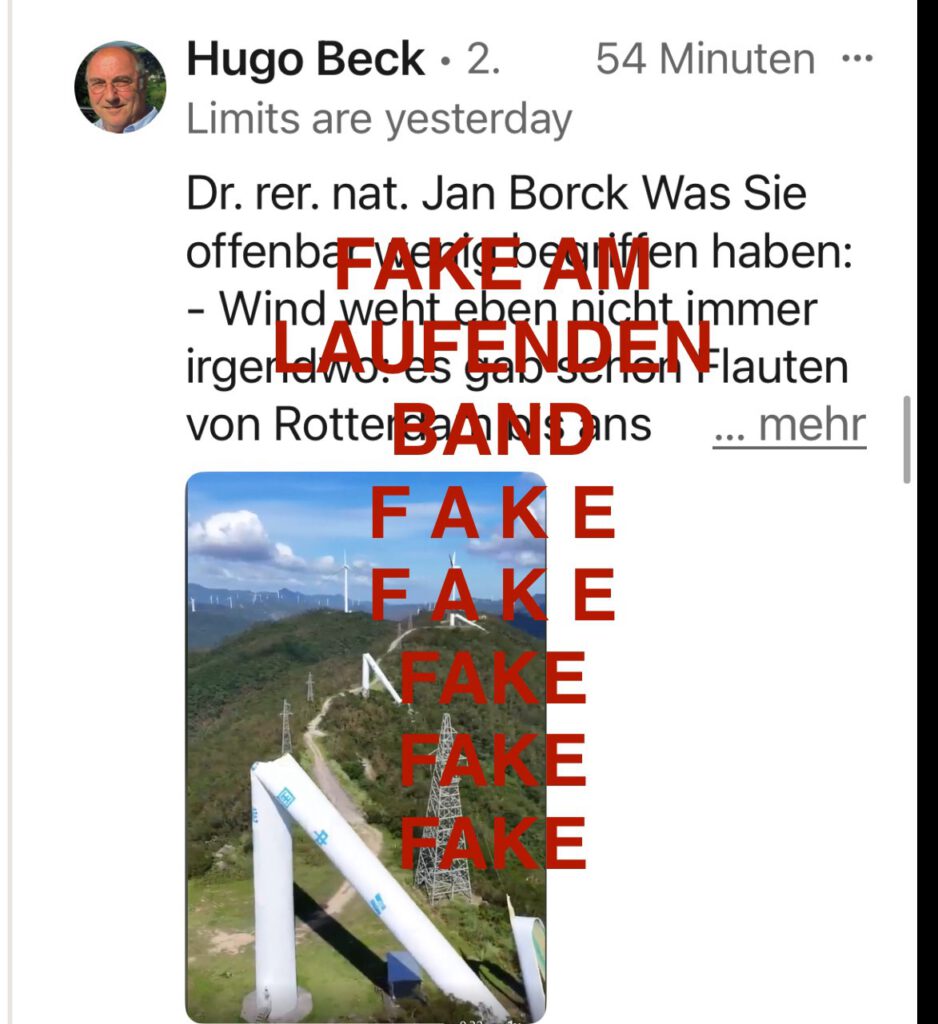Open Hugo Beck's profile by name
Viewport: 938px width, 1024px height.
tap(305, 60)
